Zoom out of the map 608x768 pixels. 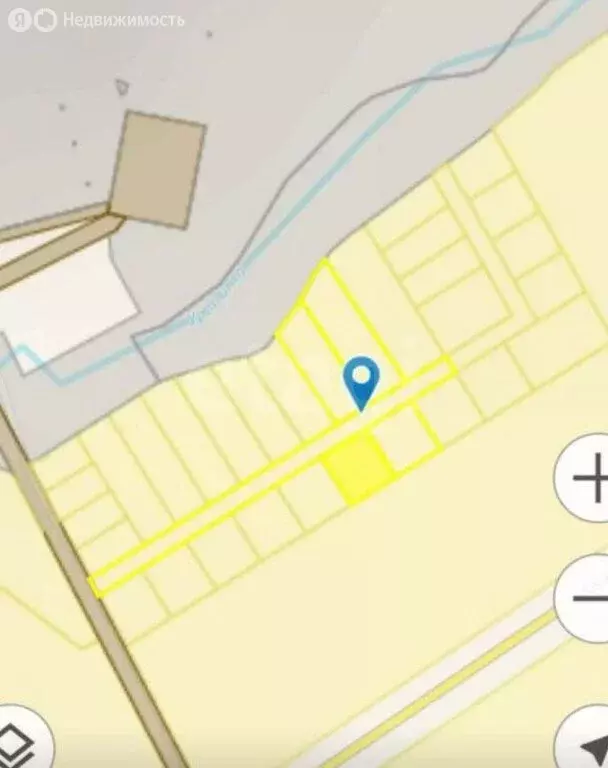(588, 599)
